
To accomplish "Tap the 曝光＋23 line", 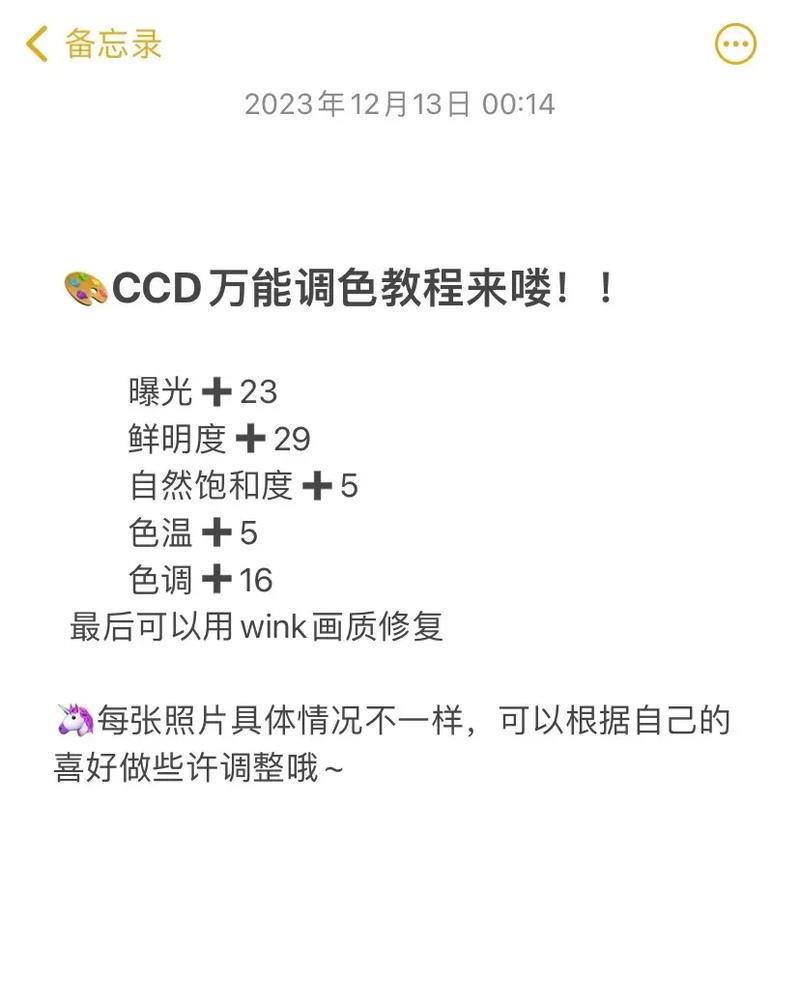I will click(202, 392).
